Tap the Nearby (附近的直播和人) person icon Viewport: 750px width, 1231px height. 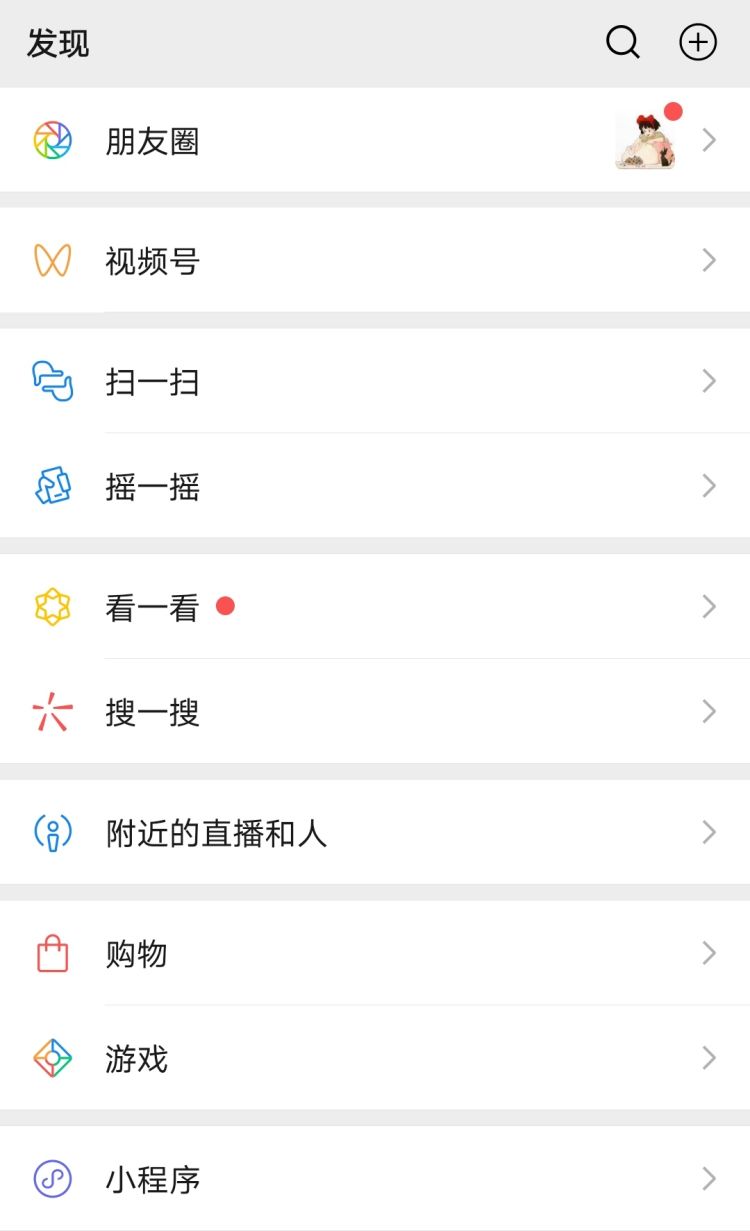(x=52, y=832)
